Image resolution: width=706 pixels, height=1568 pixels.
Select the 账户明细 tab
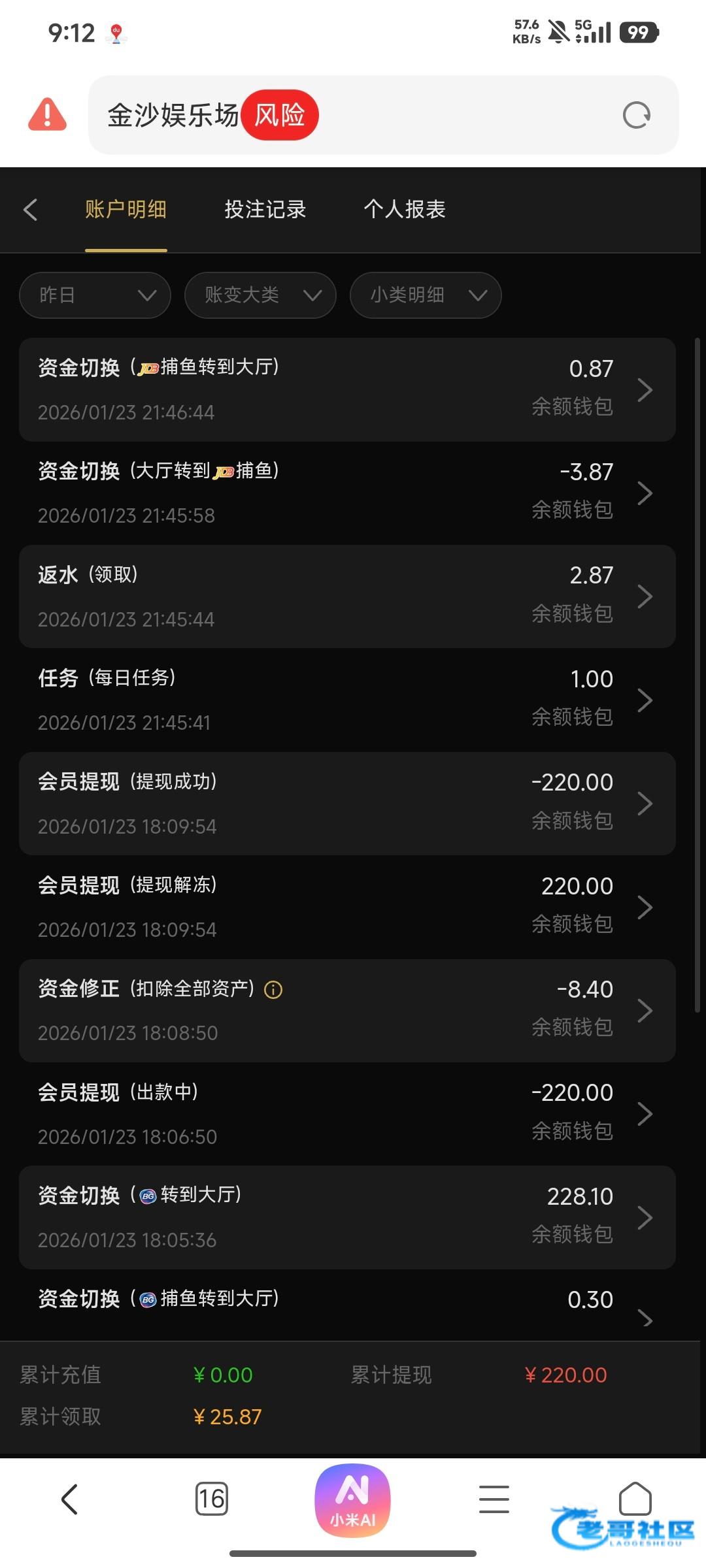tap(126, 210)
